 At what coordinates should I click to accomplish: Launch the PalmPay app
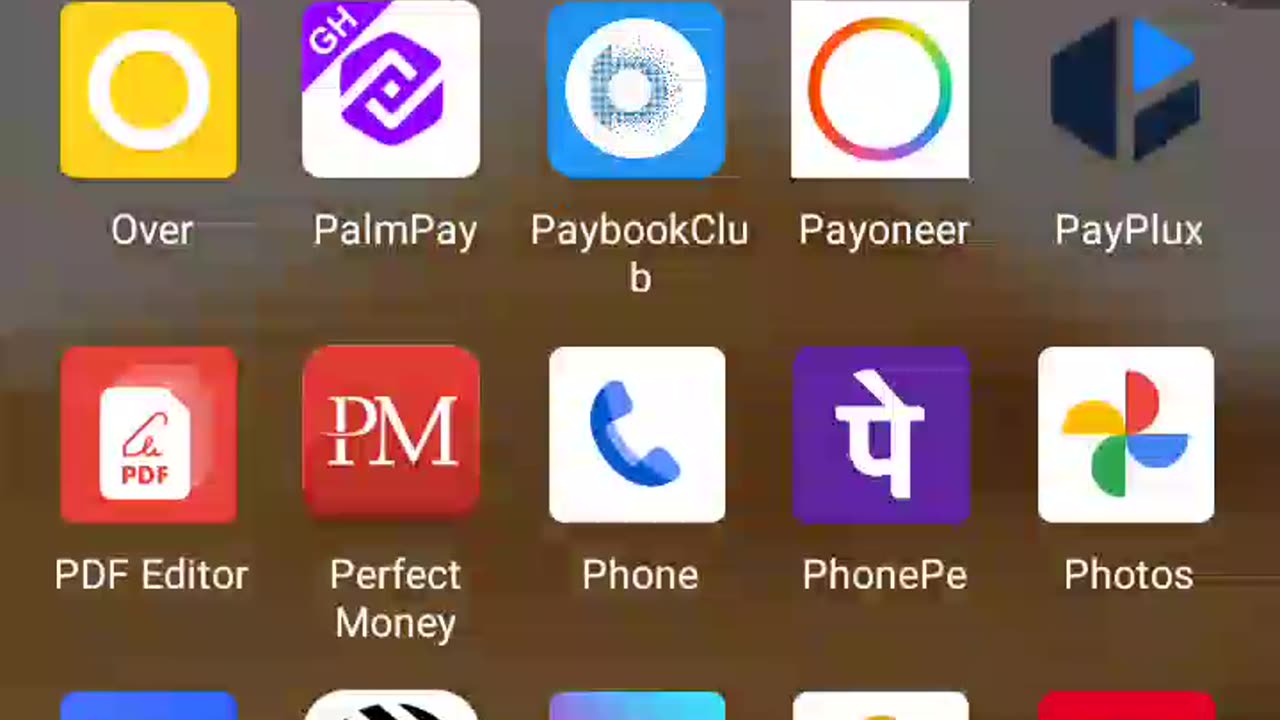coord(391,90)
